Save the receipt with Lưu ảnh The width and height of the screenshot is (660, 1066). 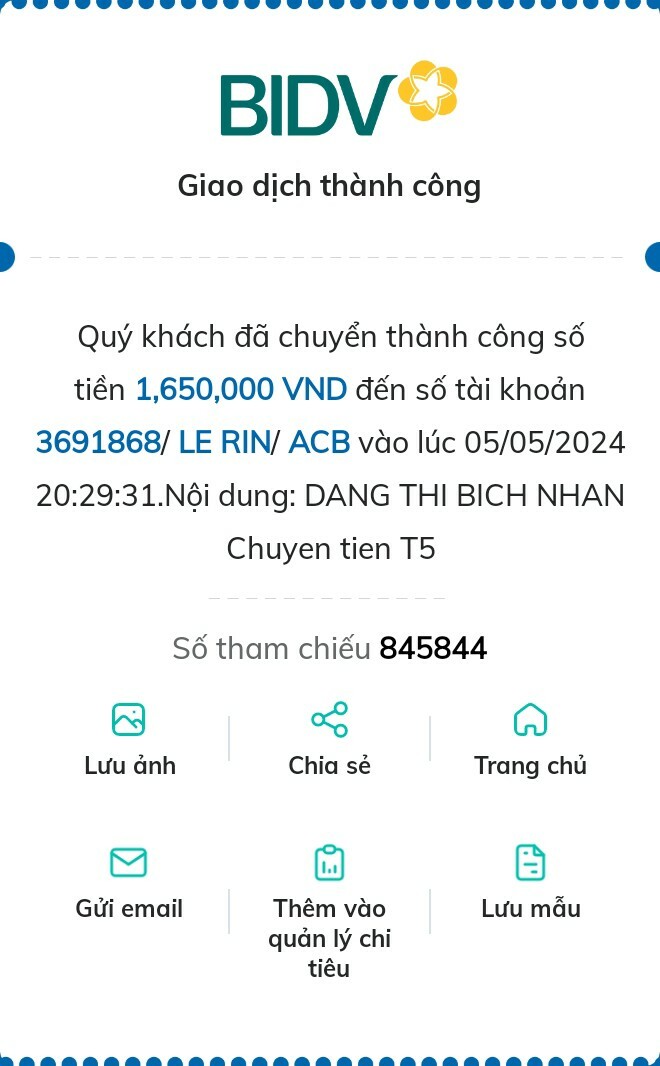click(x=129, y=740)
